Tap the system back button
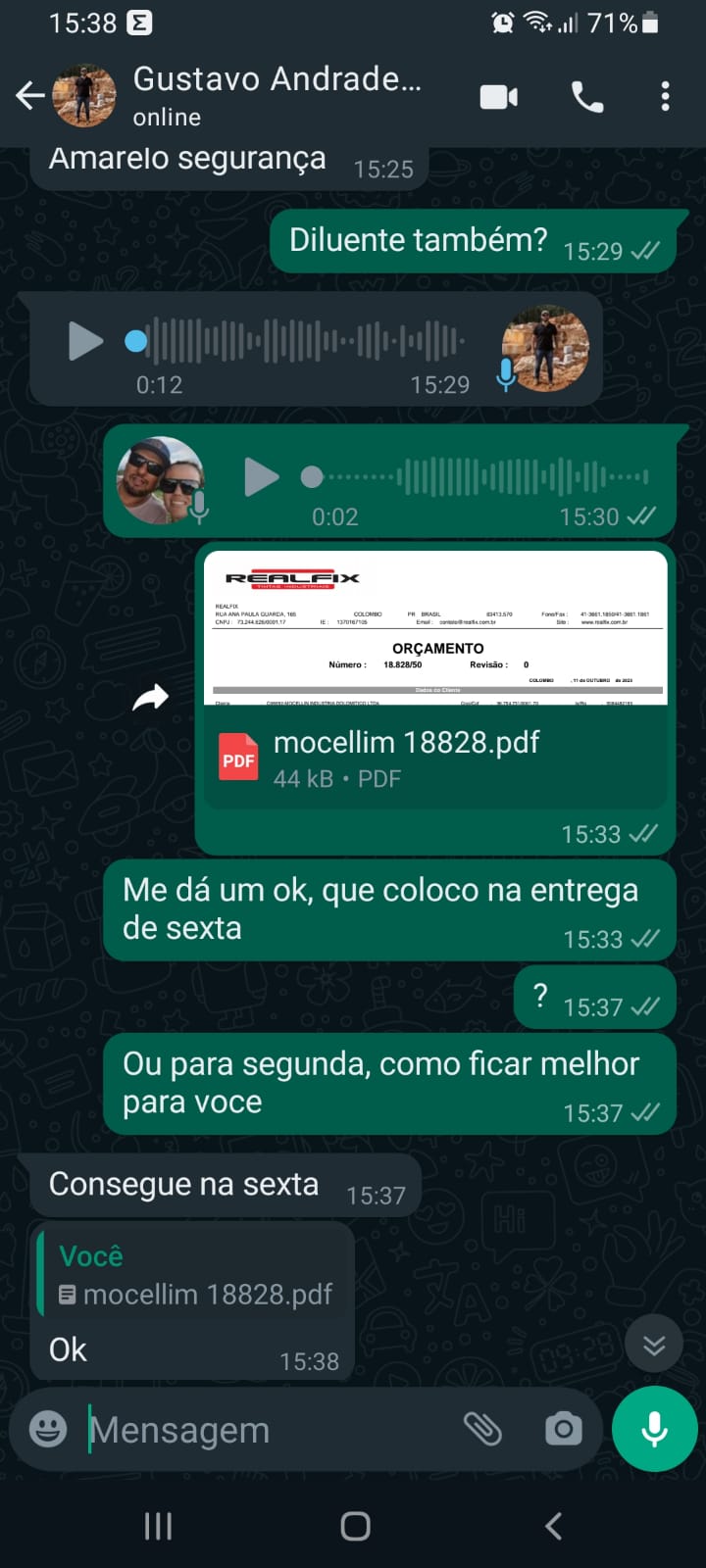The width and height of the screenshot is (706, 1568). click(553, 1525)
